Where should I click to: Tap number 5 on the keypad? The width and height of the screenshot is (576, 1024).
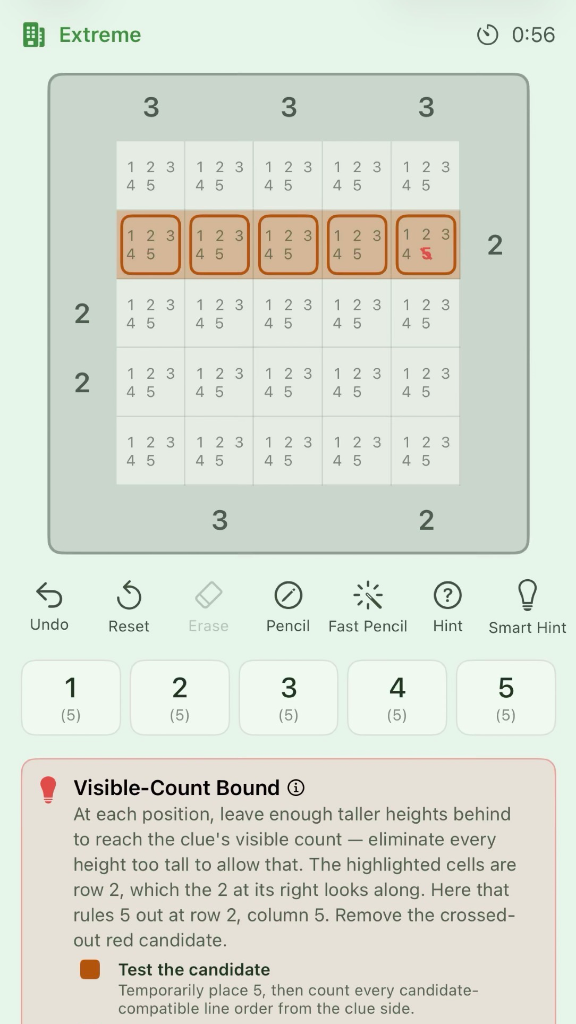[x=505, y=697]
